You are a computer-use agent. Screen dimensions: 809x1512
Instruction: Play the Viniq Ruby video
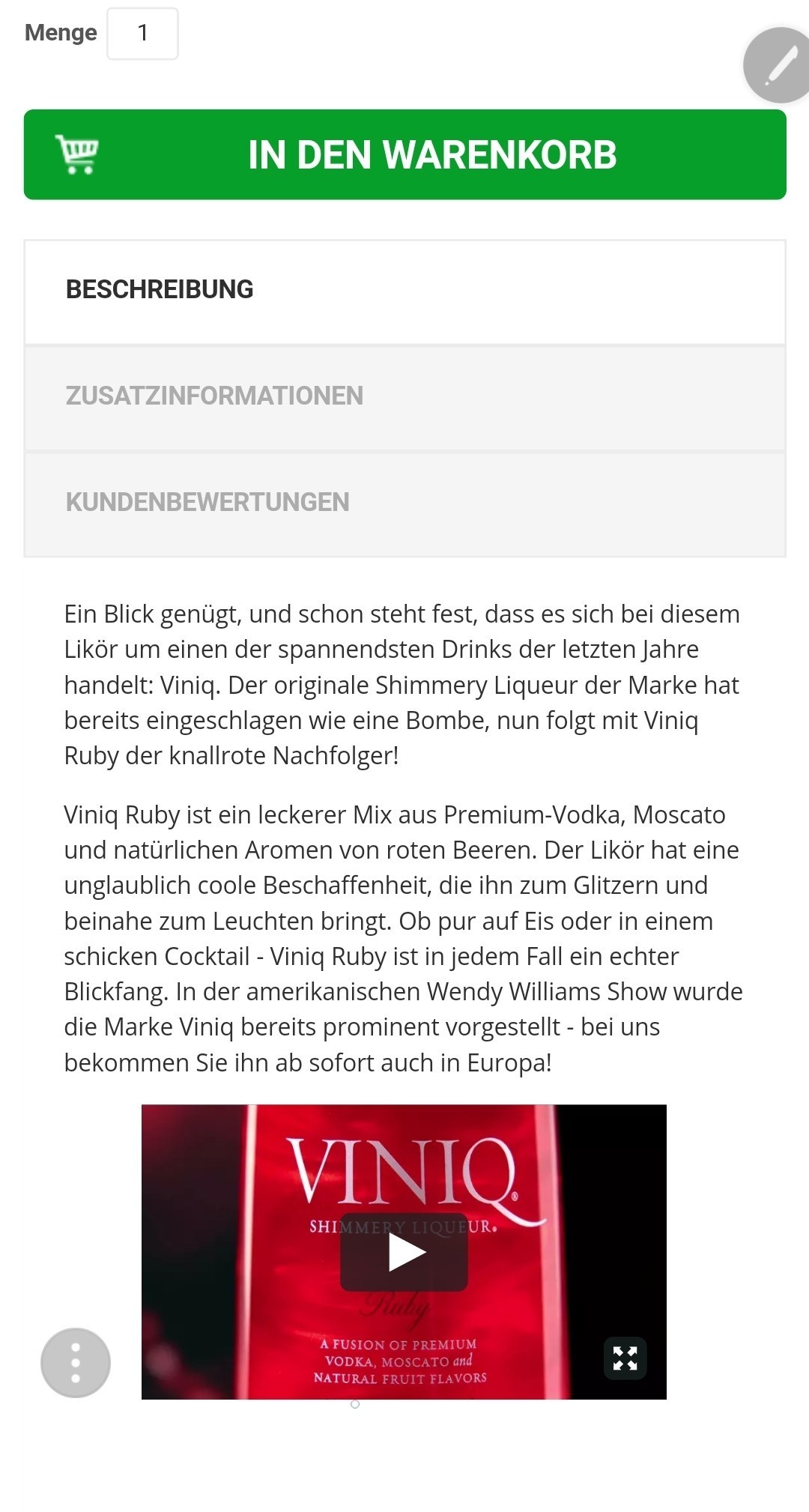404,1252
